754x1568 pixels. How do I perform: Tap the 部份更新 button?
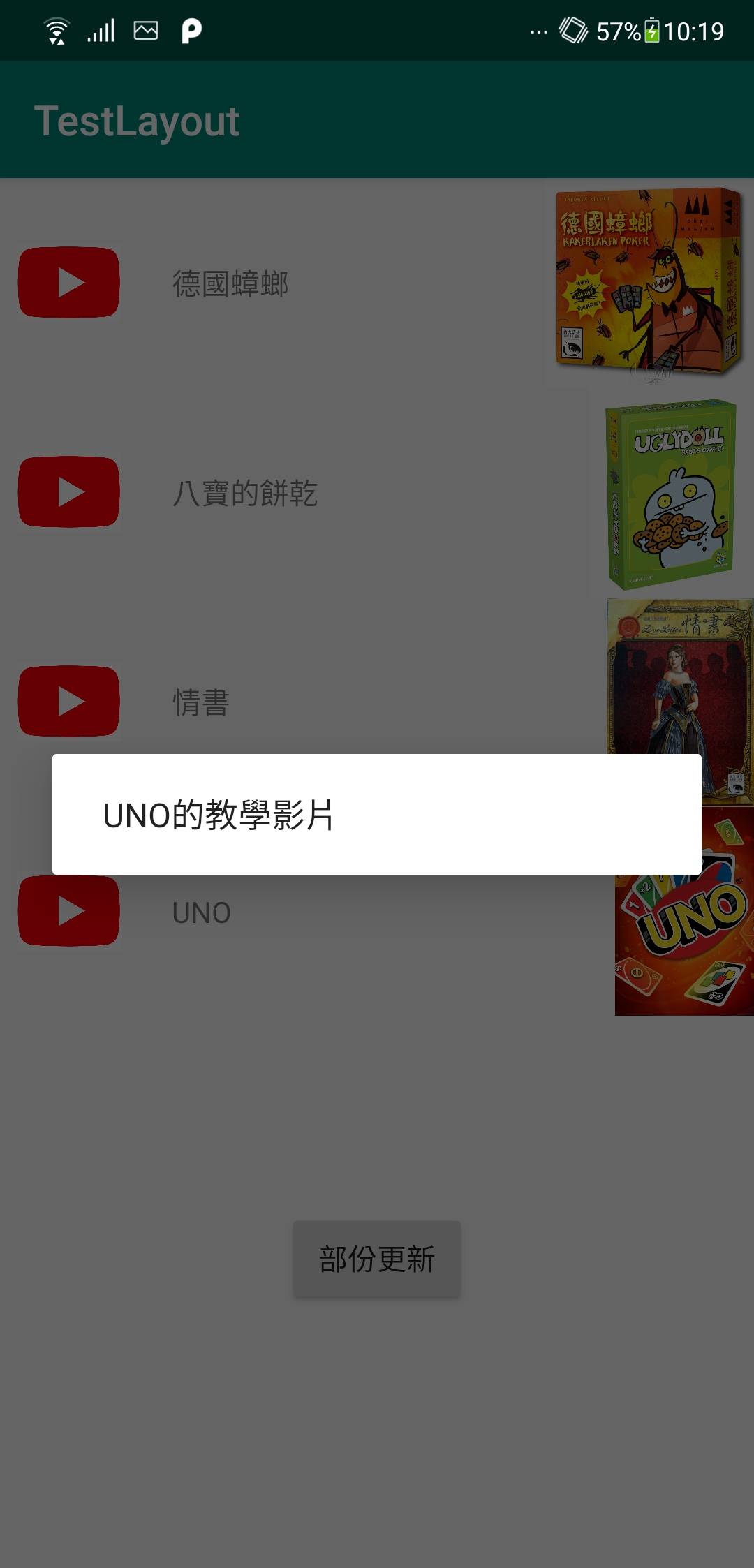377,1259
